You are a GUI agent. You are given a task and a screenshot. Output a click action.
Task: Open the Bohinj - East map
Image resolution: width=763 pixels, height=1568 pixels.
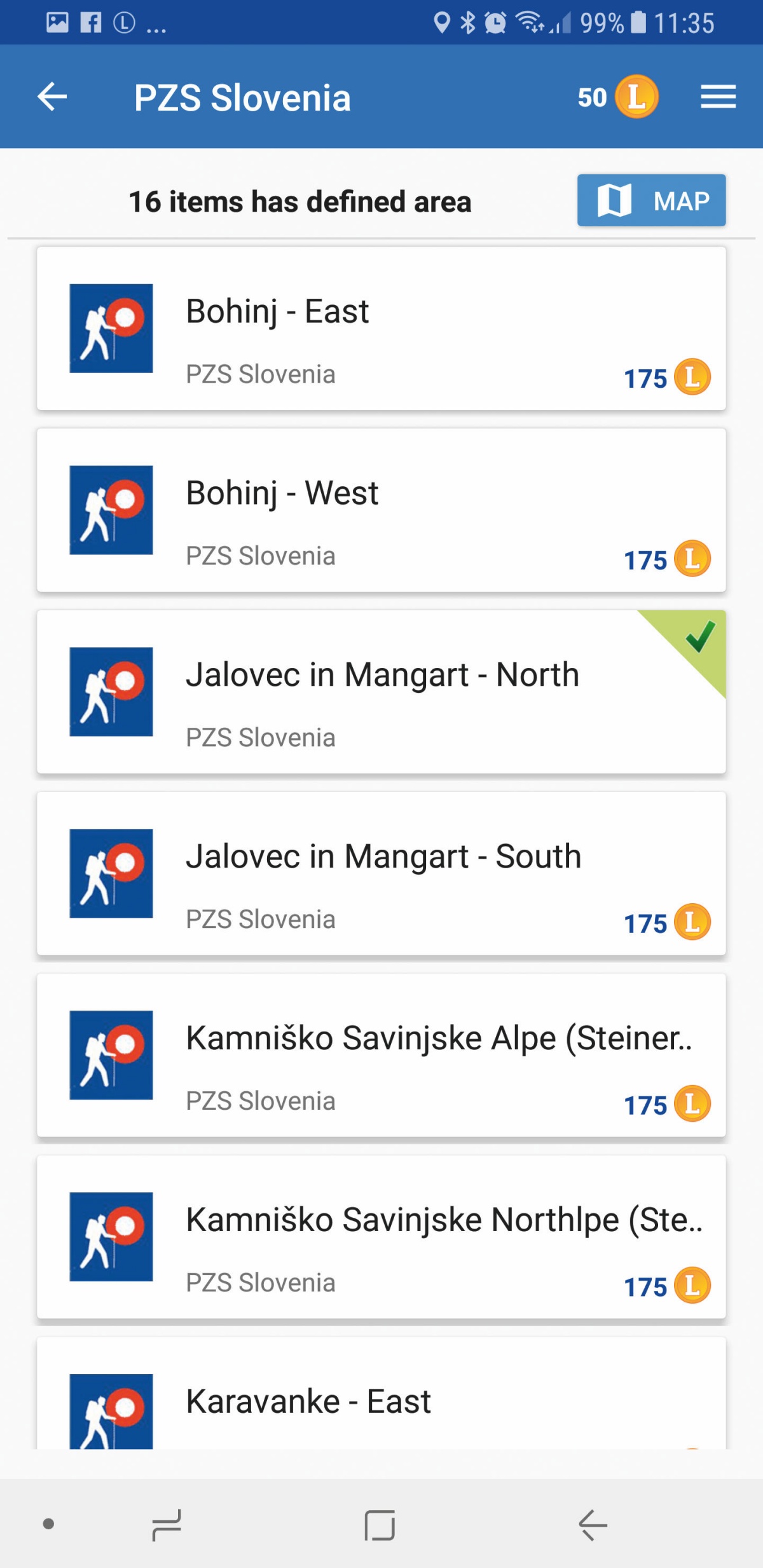[x=381, y=329]
